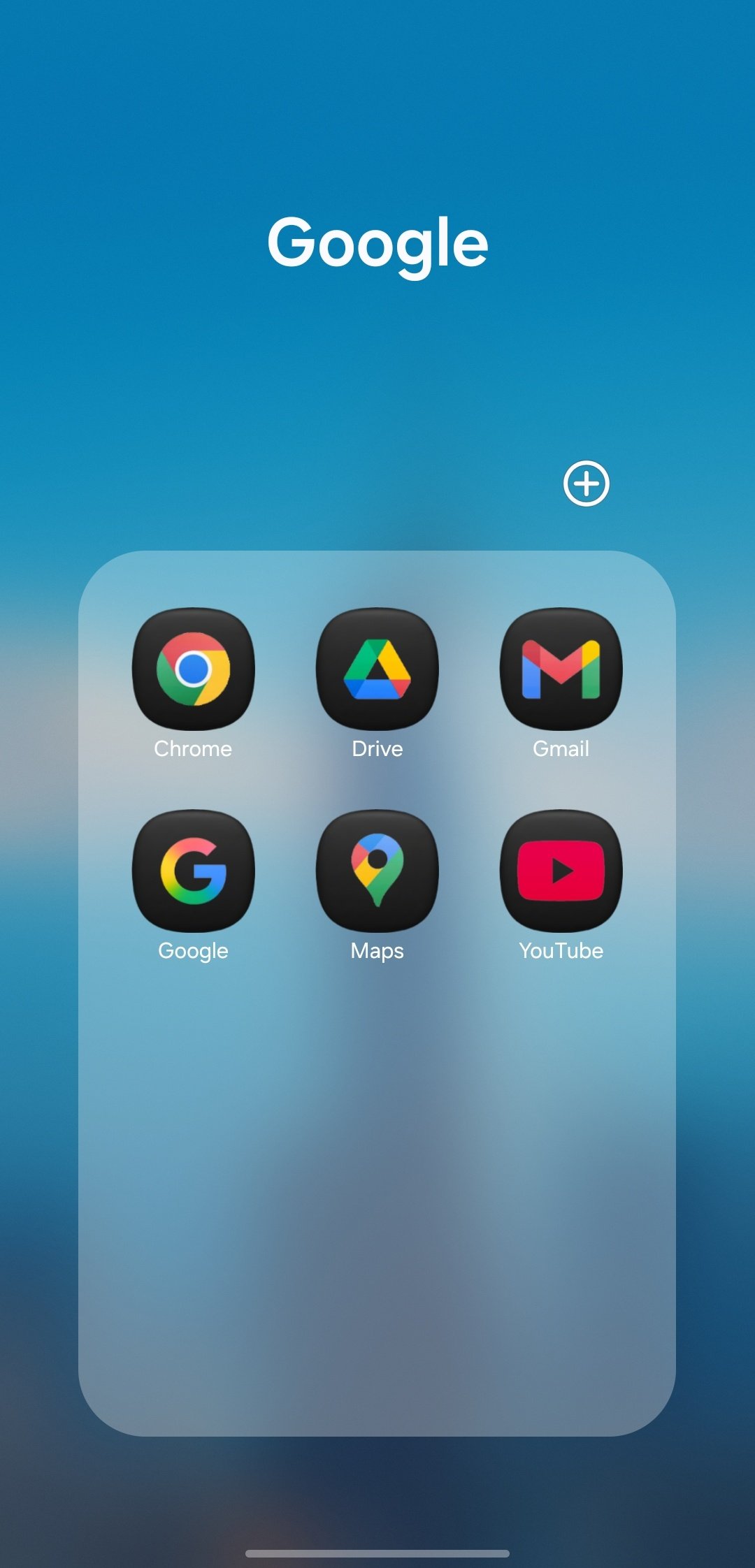The height and width of the screenshot is (1568, 755).
Task: Open the YouTube app
Action: (x=561, y=871)
